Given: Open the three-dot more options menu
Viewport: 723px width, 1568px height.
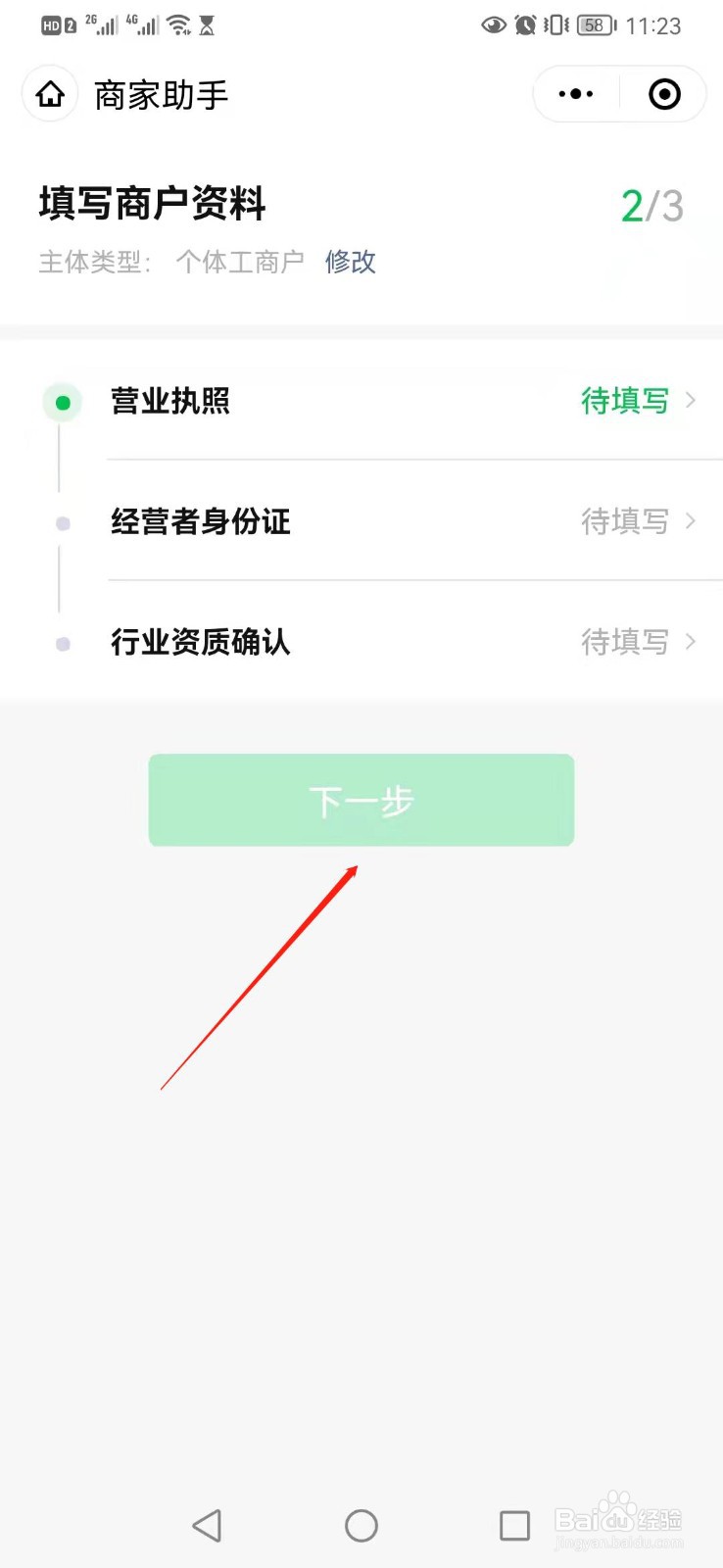Looking at the screenshot, I should point(575,94).
